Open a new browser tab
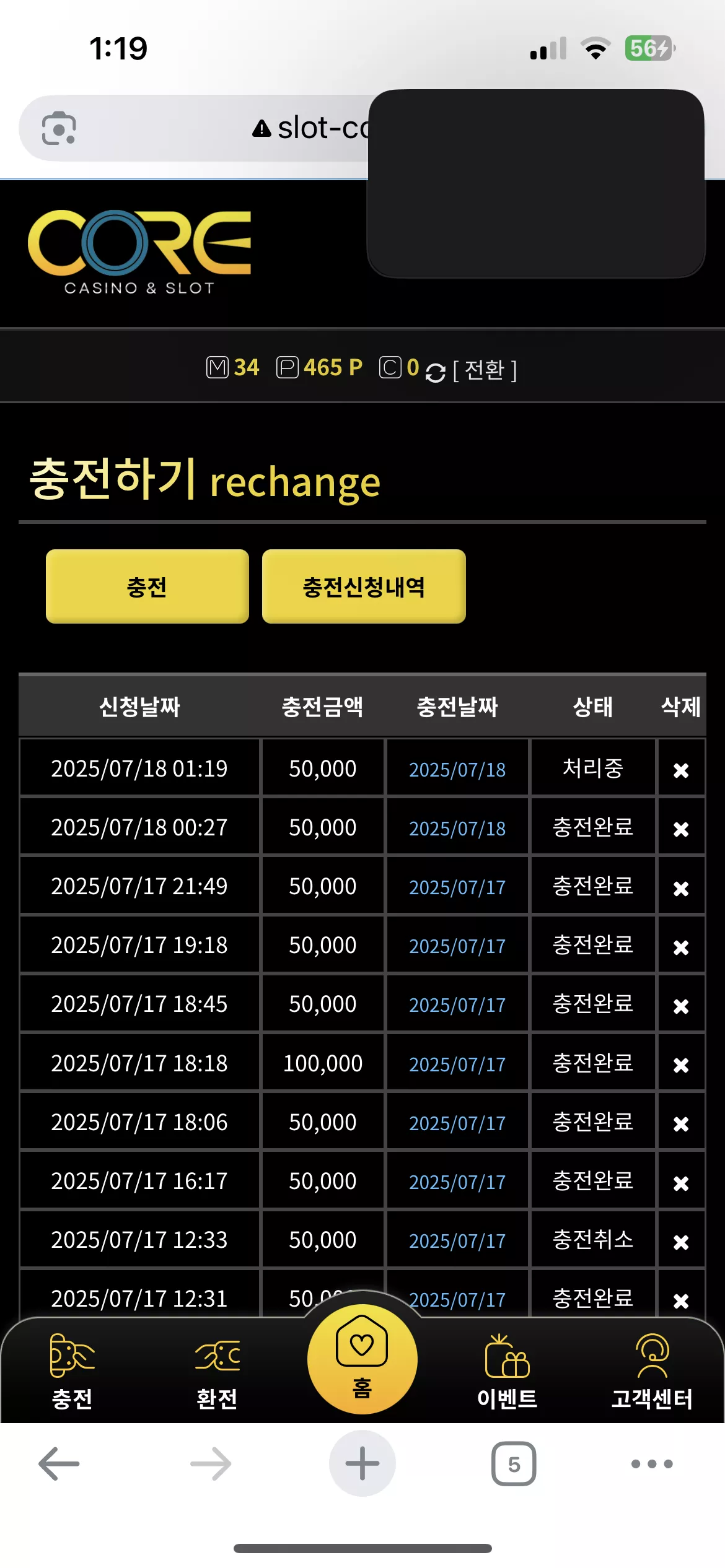Viewport: 725px width, 1568px height. click(x=362, y=1463)
